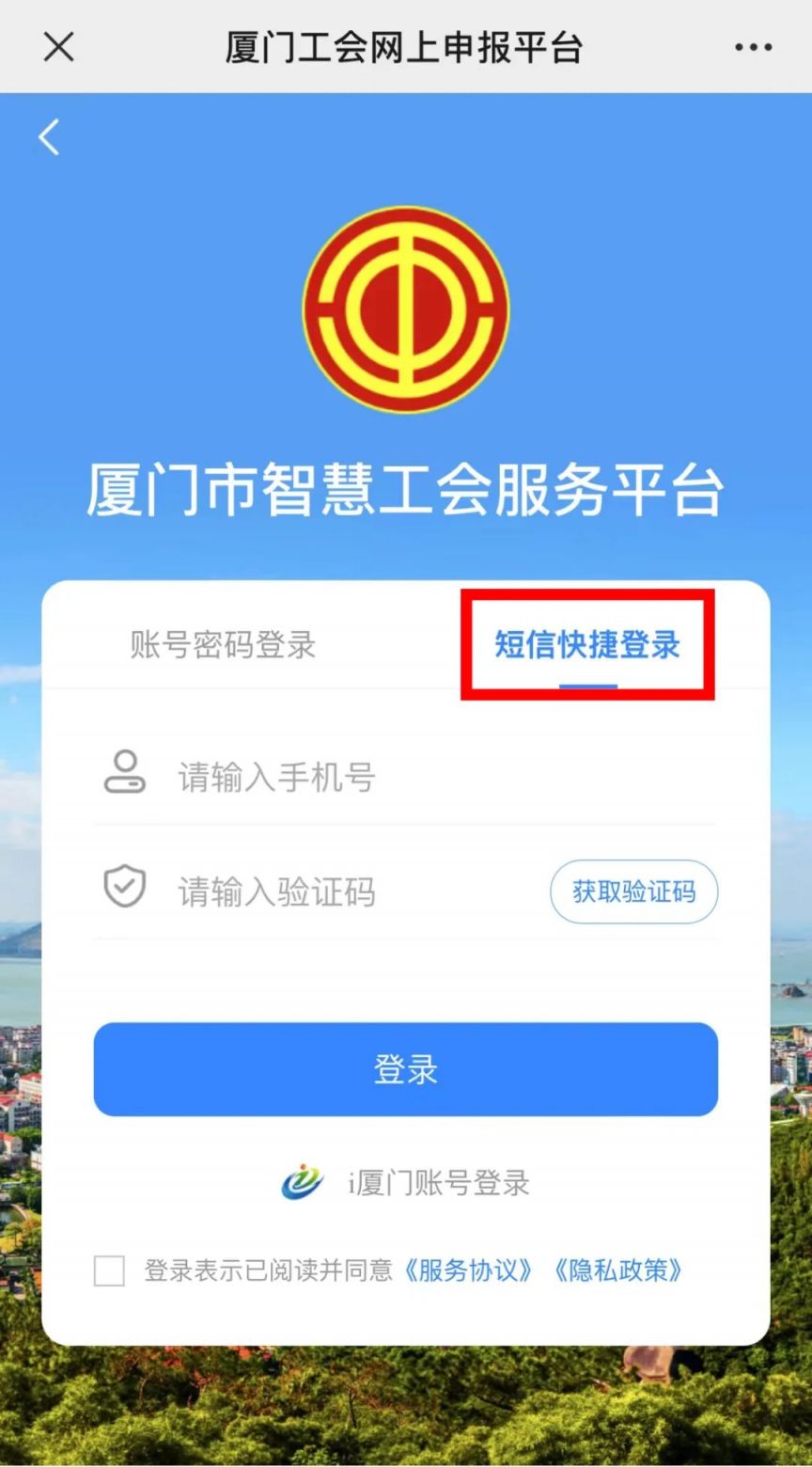Close the 厦门工会网上申报平台 page

(58, 46)
